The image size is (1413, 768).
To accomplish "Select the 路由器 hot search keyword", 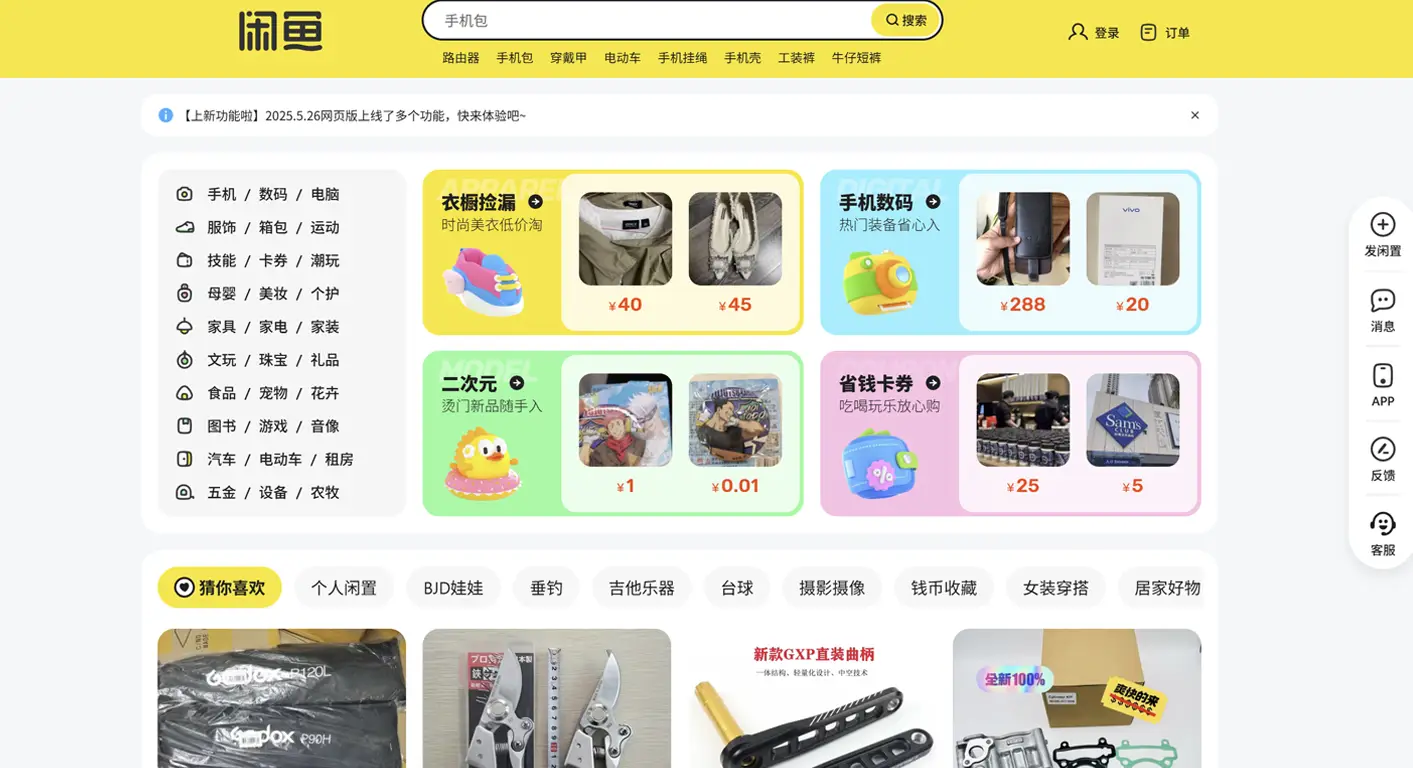I will tap(461, 58).
